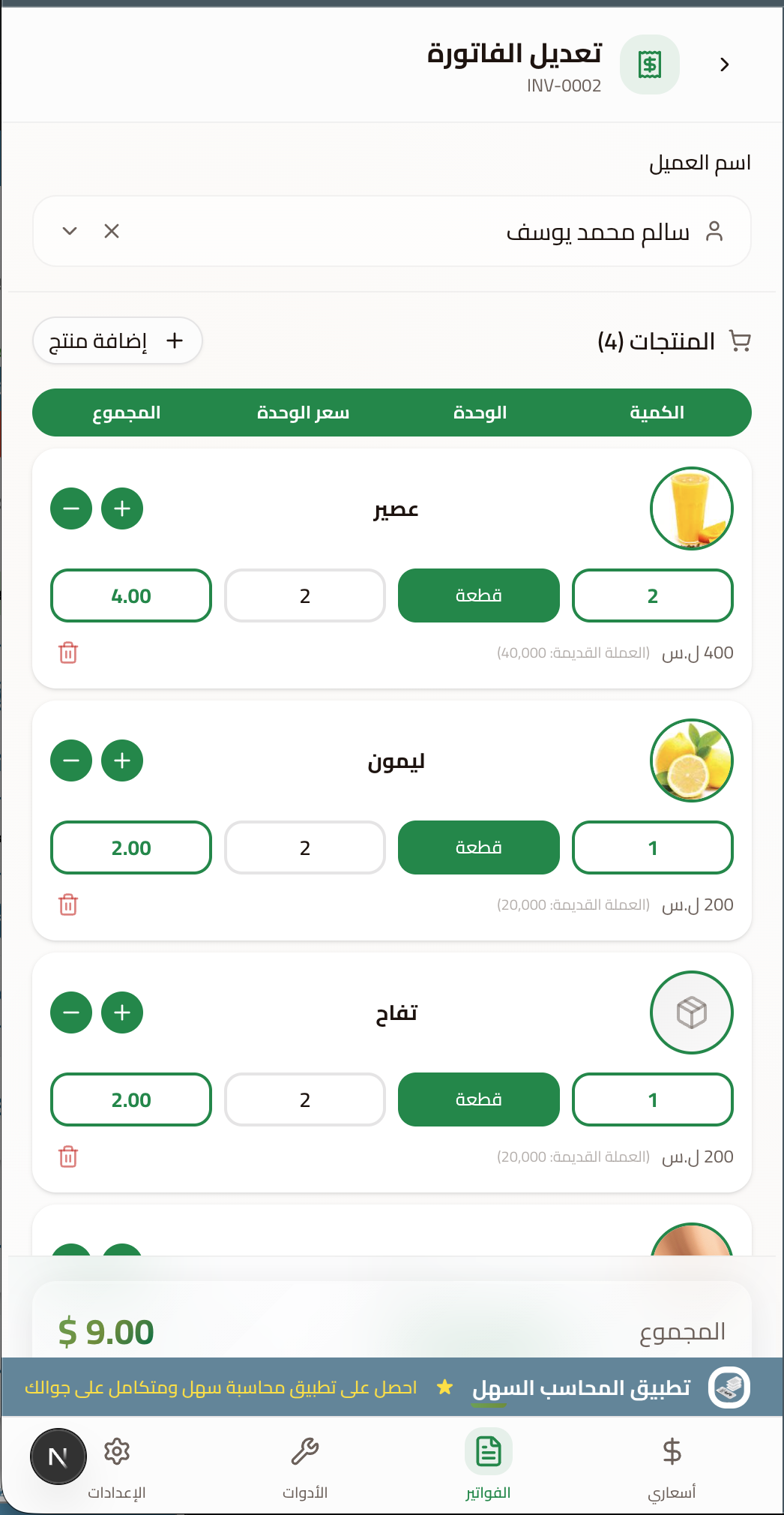Increase quantity of ليمون with the plus button
This screenshot has height=1515, width=784.
coord(122,760)
